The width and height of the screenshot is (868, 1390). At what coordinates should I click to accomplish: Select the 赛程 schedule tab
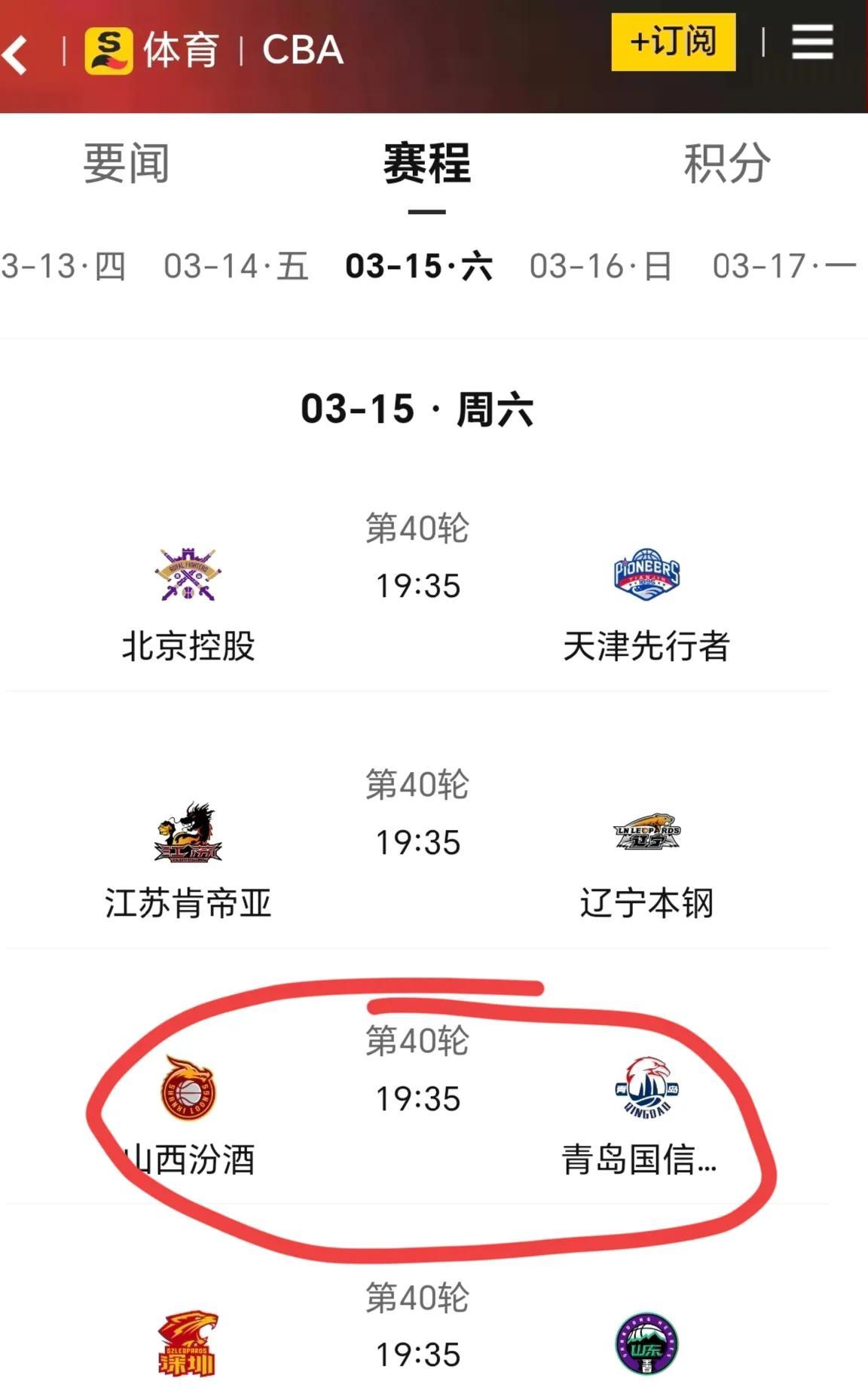point(426,163)
